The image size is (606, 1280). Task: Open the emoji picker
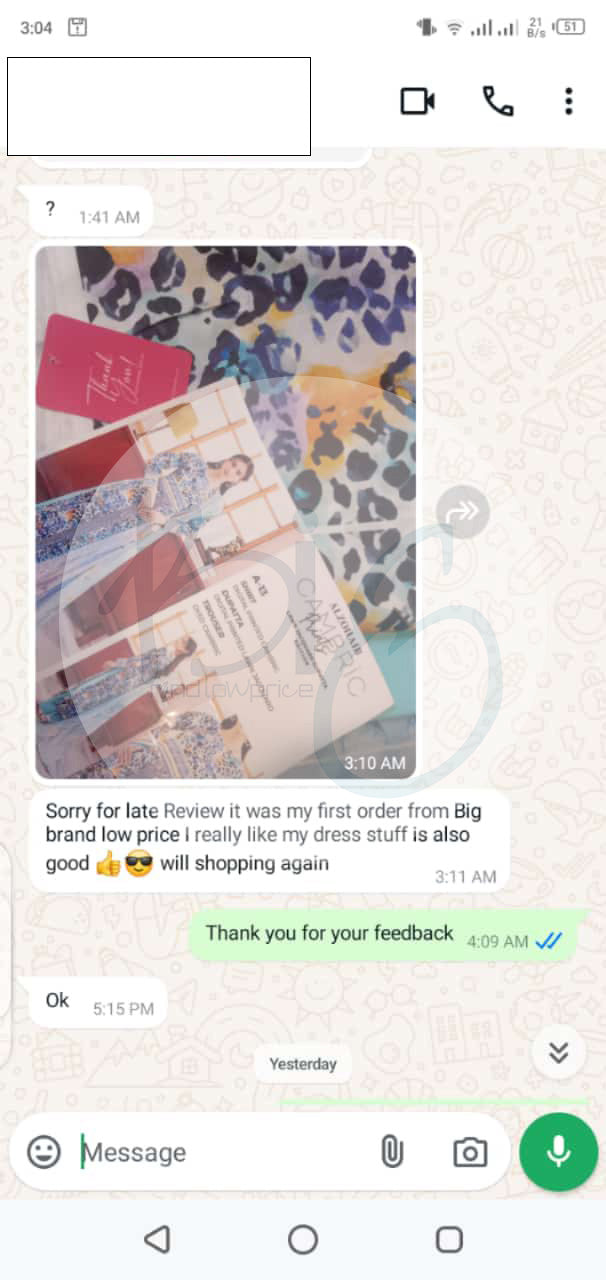43,1152
